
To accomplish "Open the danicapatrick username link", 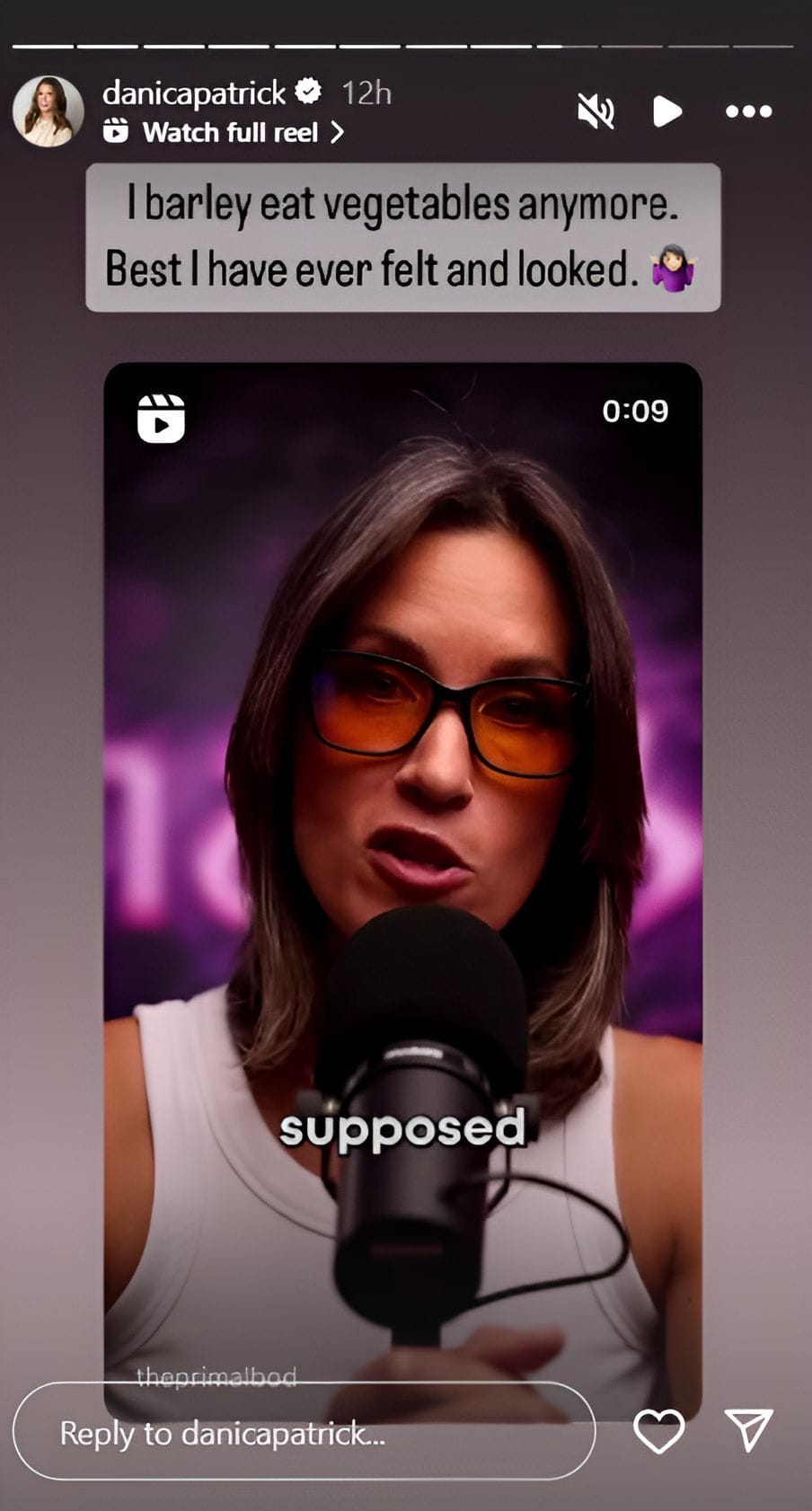I will [x=194, y=93].
